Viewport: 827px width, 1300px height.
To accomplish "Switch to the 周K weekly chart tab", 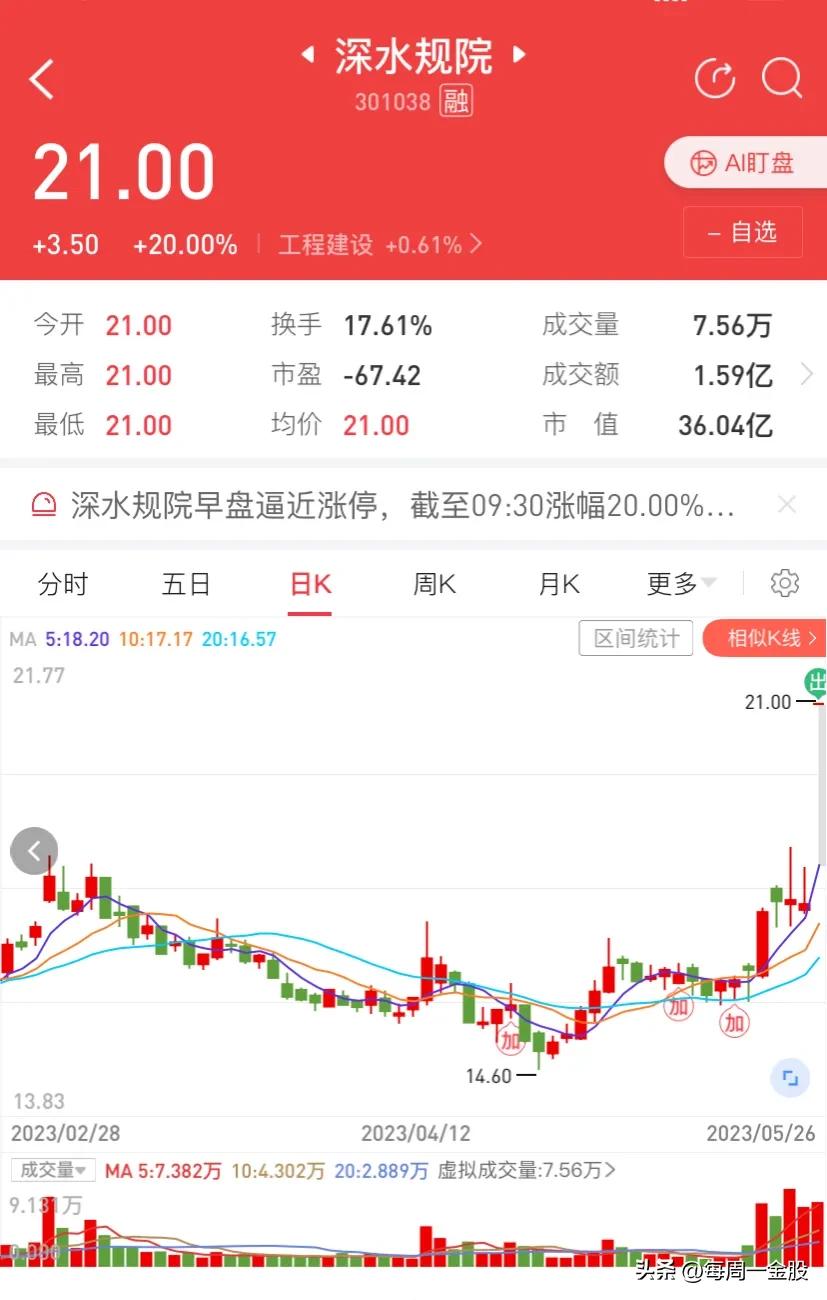I will (x=433, y=583).
